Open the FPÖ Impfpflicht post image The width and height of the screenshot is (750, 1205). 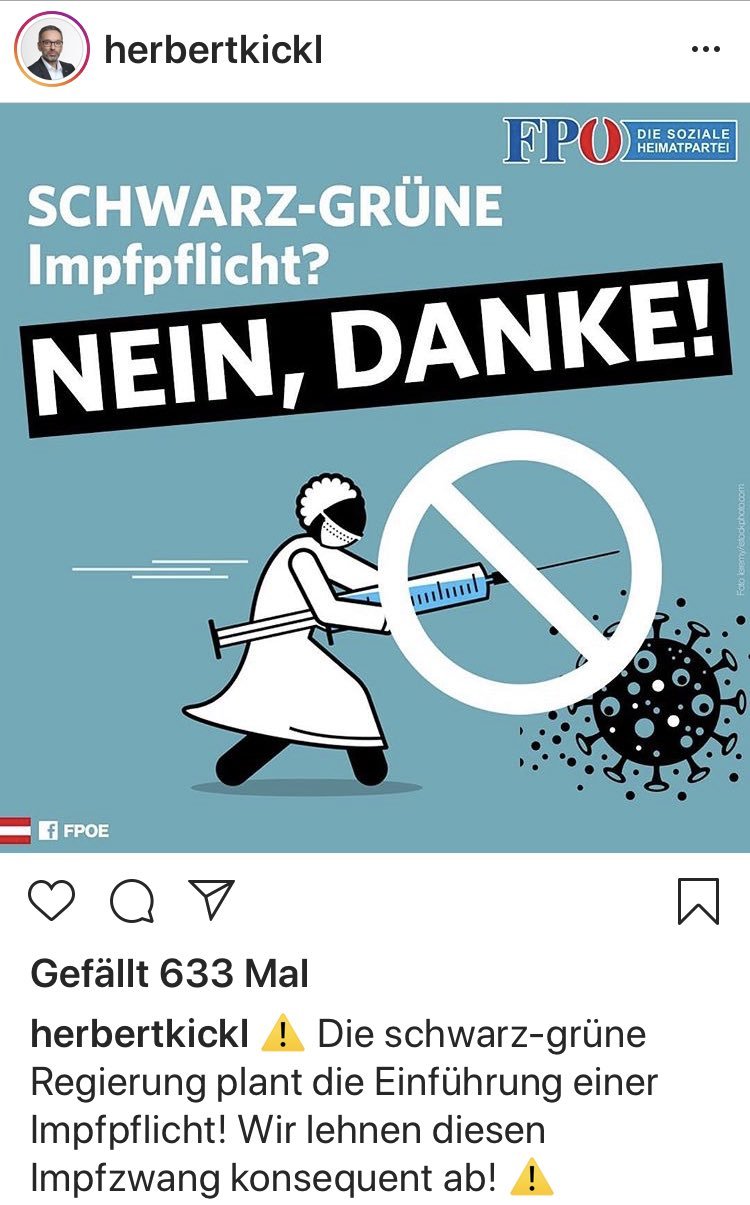click(x=375, y=478)
